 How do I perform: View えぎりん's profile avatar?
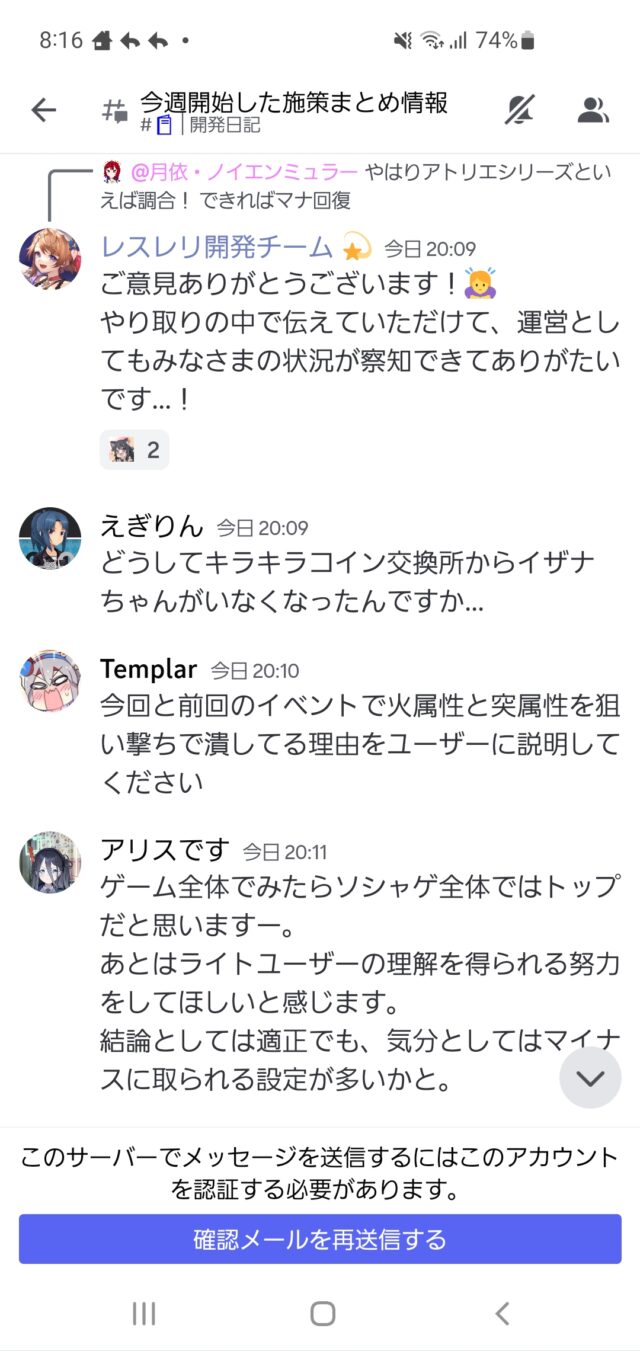50,538
